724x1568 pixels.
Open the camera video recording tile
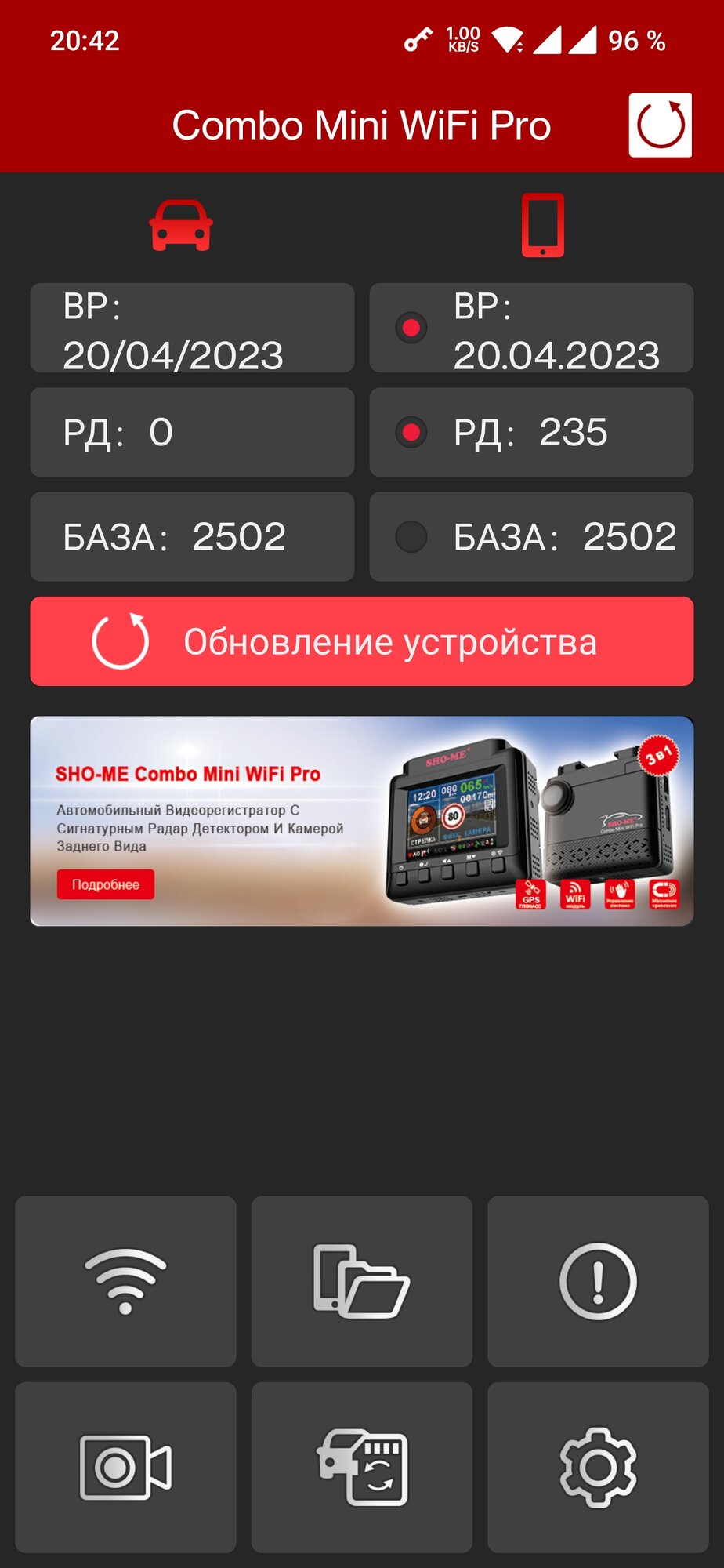(x=125, y=1467)
